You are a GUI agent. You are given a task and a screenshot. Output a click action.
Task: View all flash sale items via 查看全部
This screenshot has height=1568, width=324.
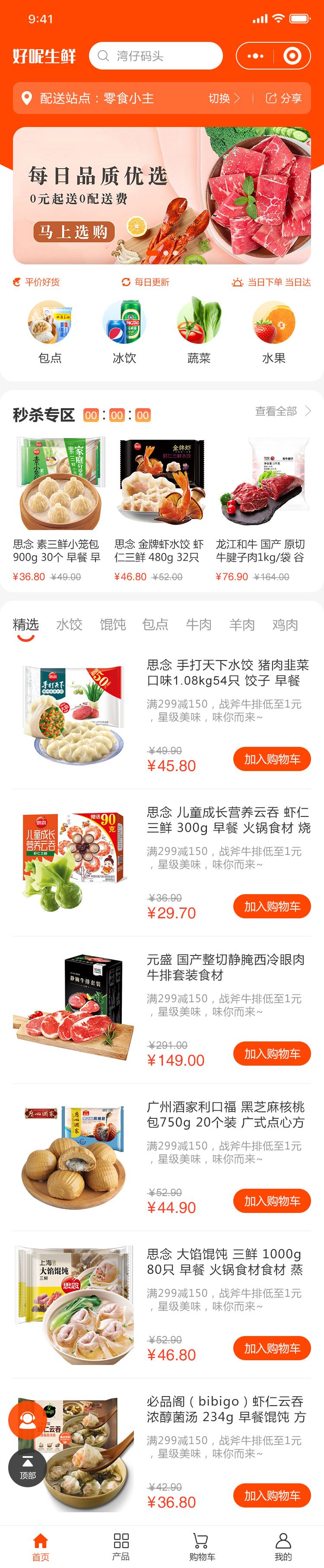283,412
